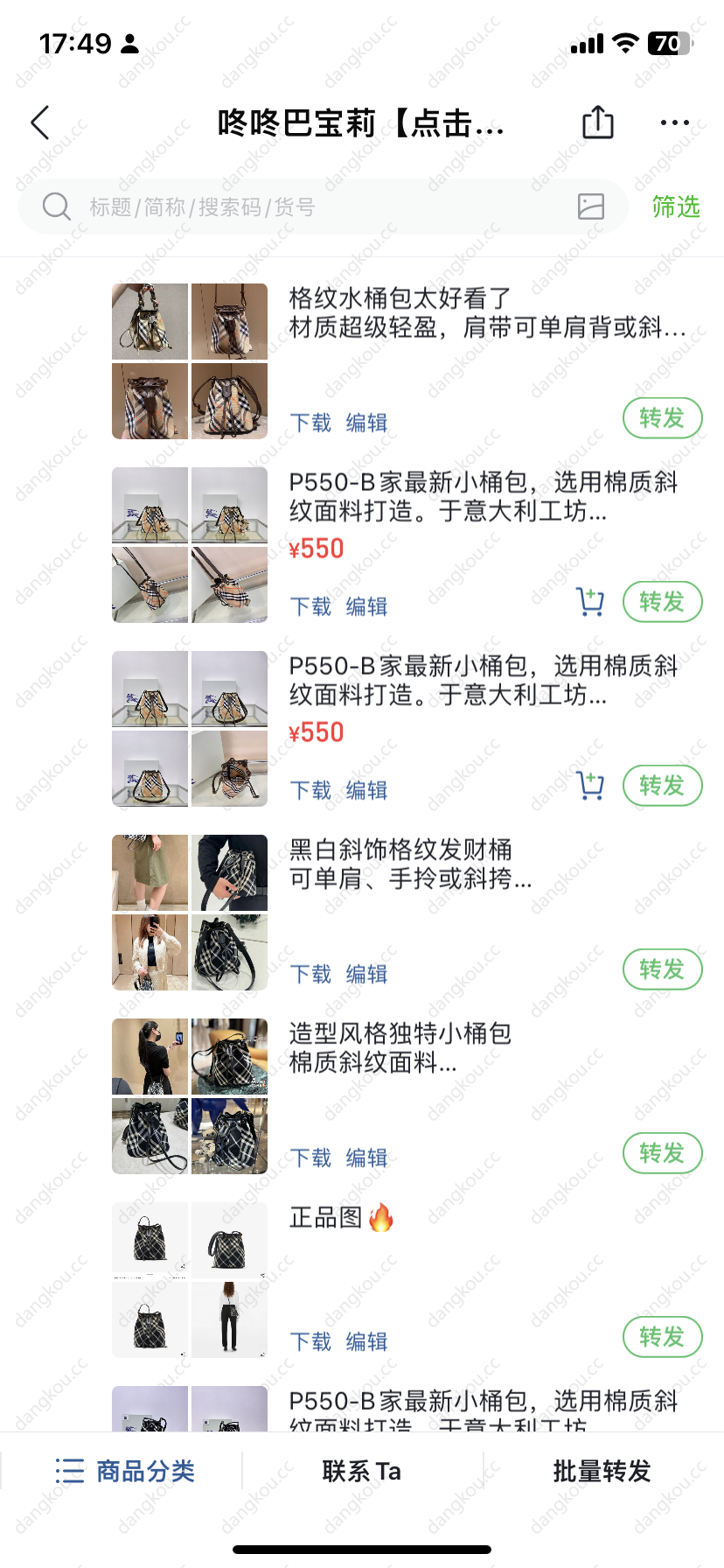Screen dimensions: 724x1568
Task: Share this shop page
Action: [x=598, y=122]
